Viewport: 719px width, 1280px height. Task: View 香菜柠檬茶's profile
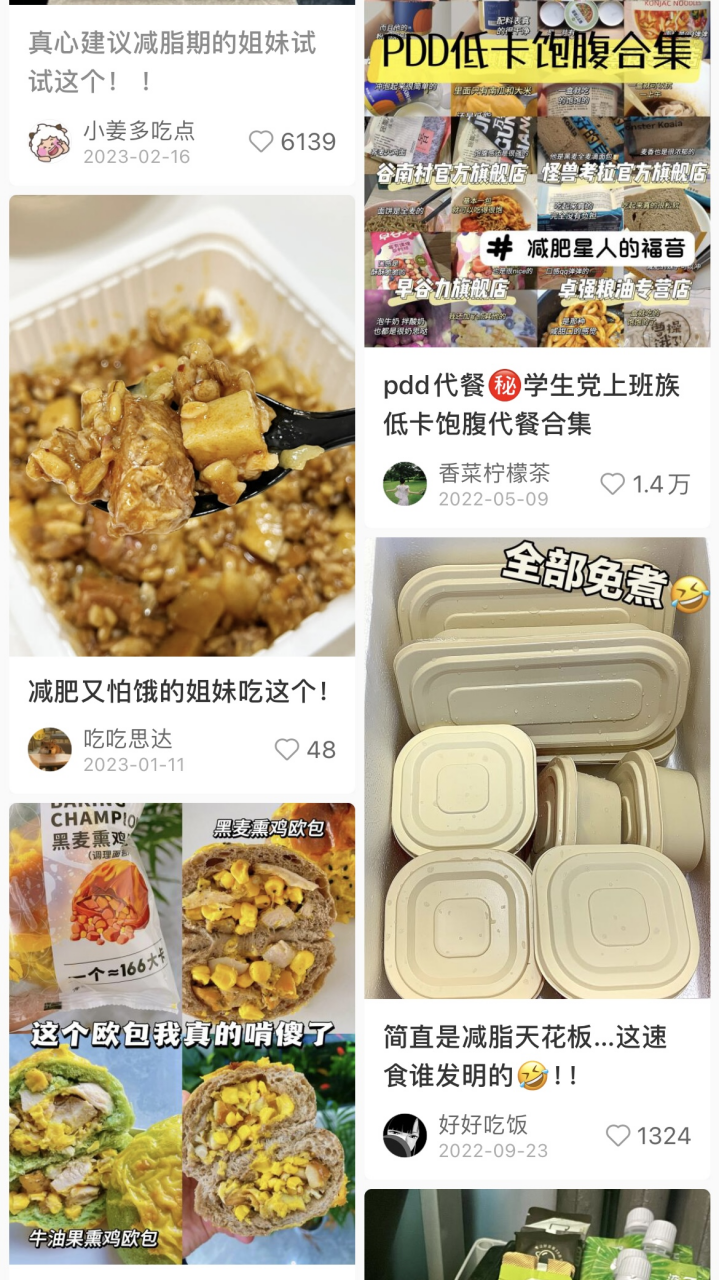(x=405, y=484)
